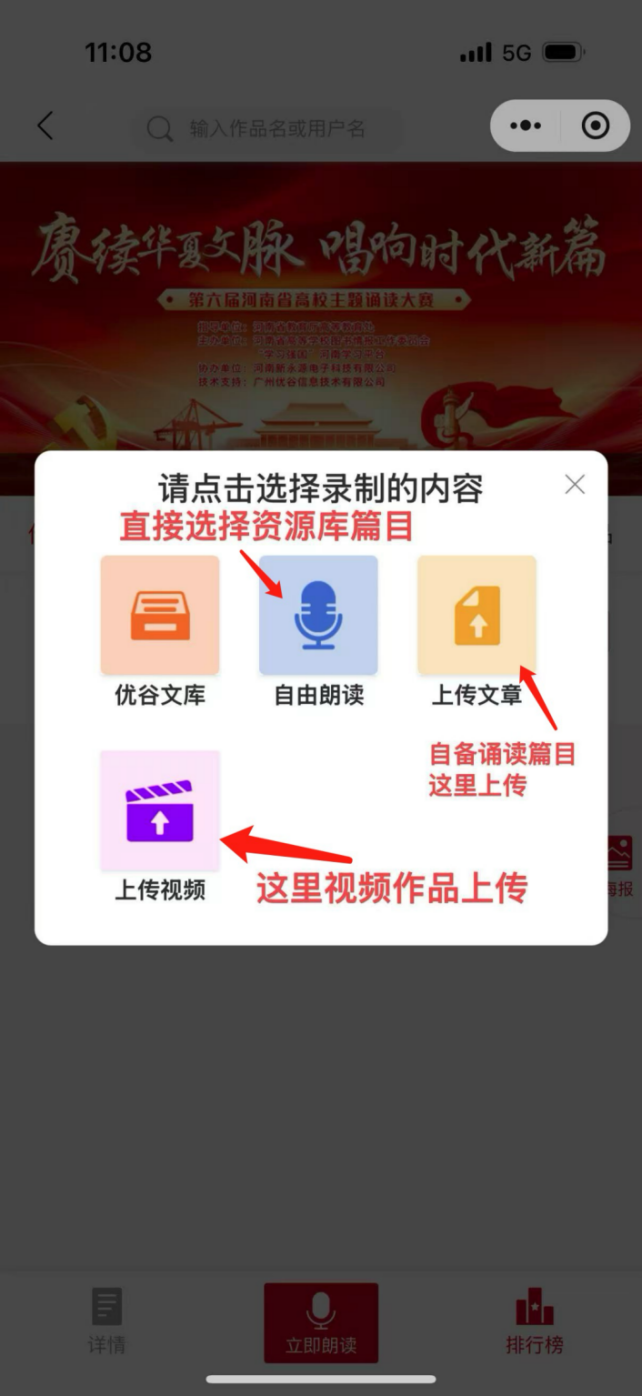
Task: Switch to the 详情 tab
Action: 107,1321
